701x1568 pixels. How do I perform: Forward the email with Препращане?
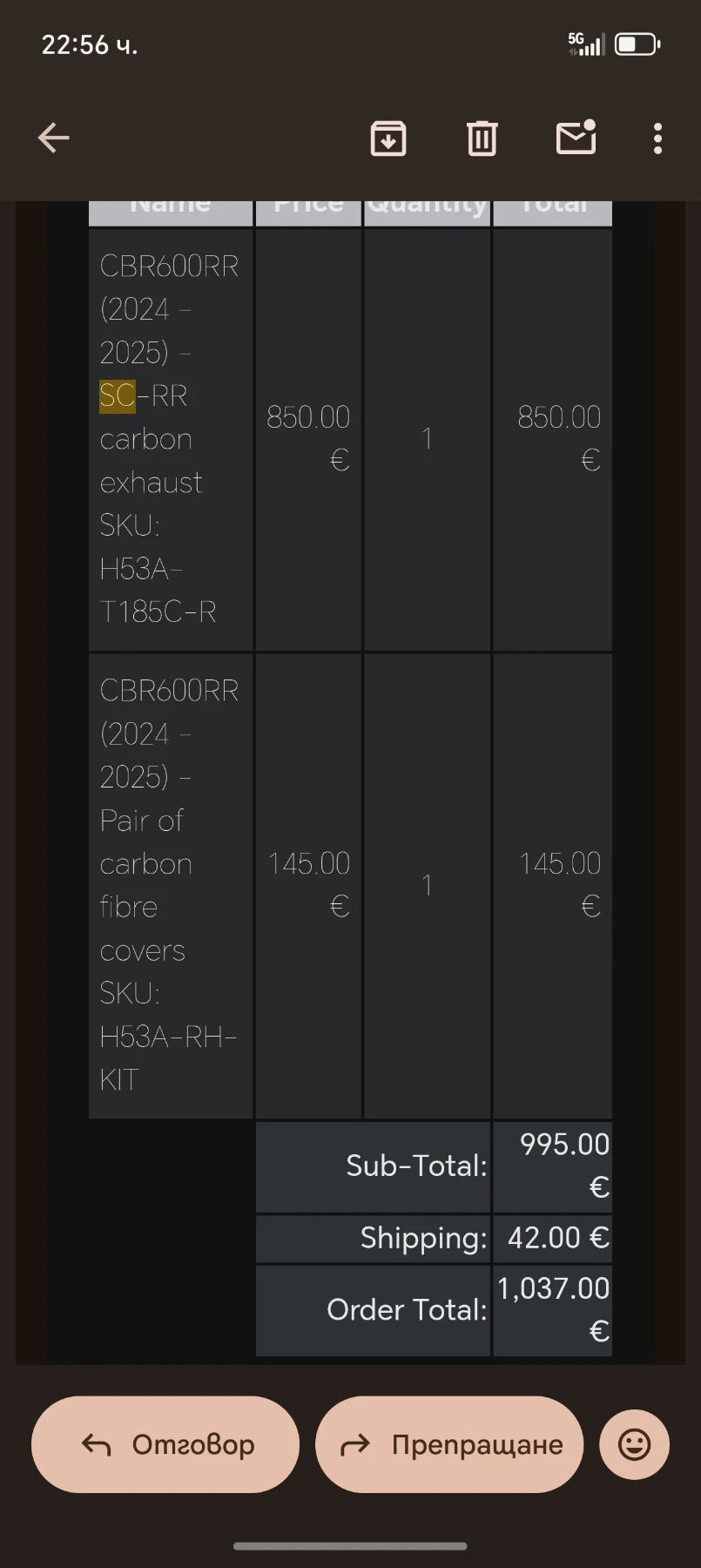[449, 1444]
